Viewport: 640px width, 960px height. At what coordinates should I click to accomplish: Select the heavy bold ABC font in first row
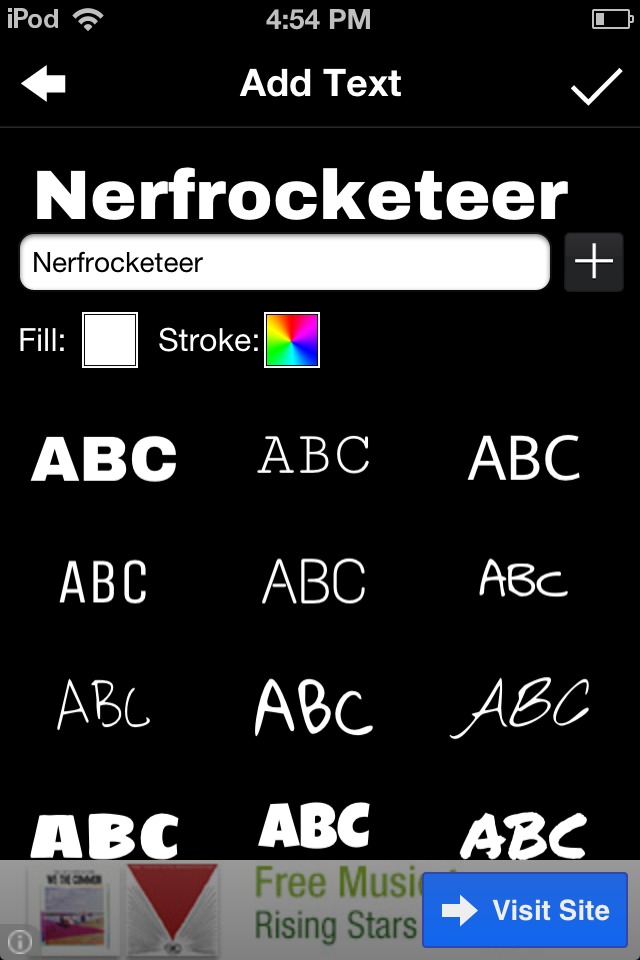(104, 460)
